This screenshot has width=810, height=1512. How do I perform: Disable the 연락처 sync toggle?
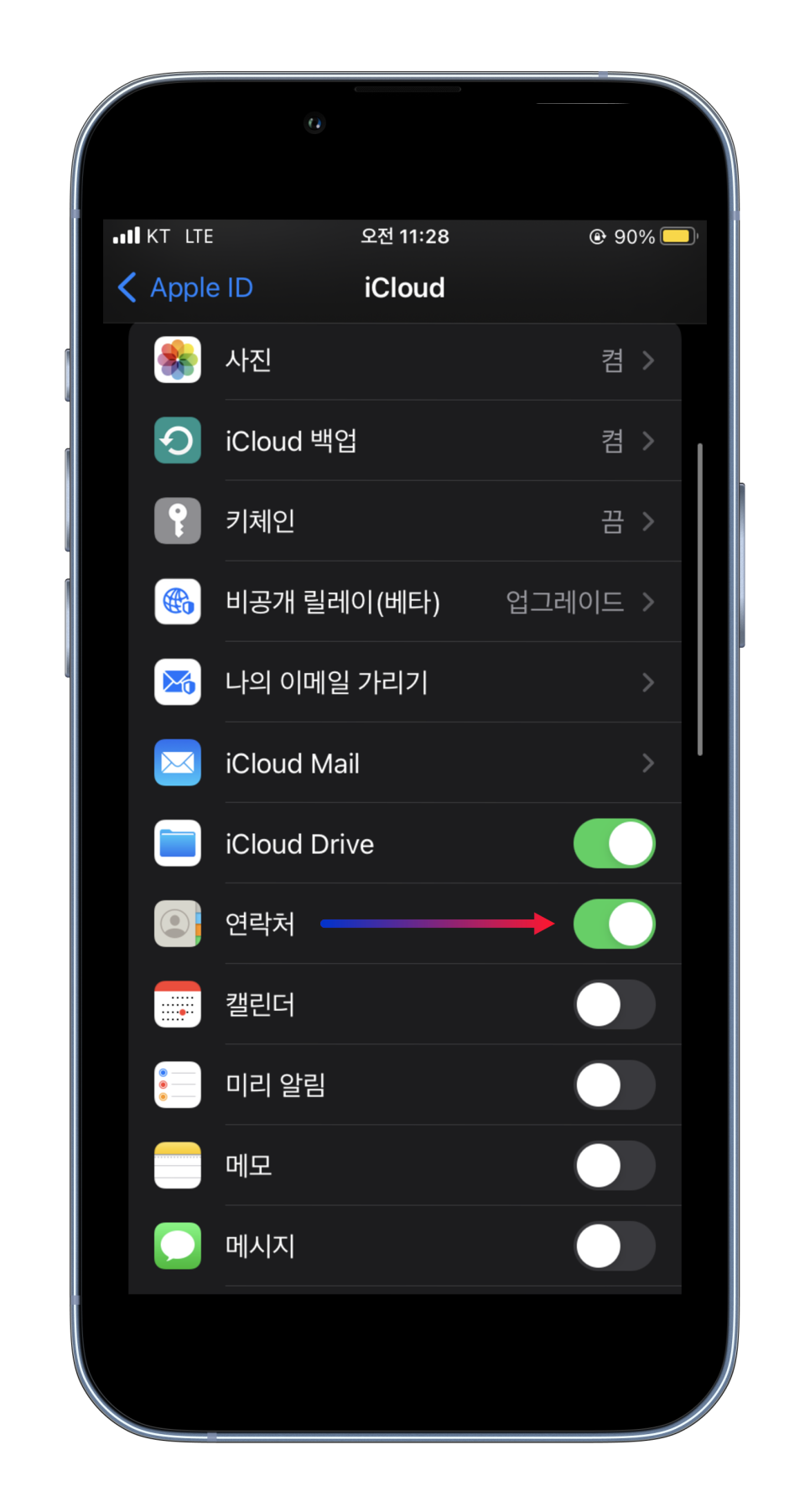pos(615,924)
